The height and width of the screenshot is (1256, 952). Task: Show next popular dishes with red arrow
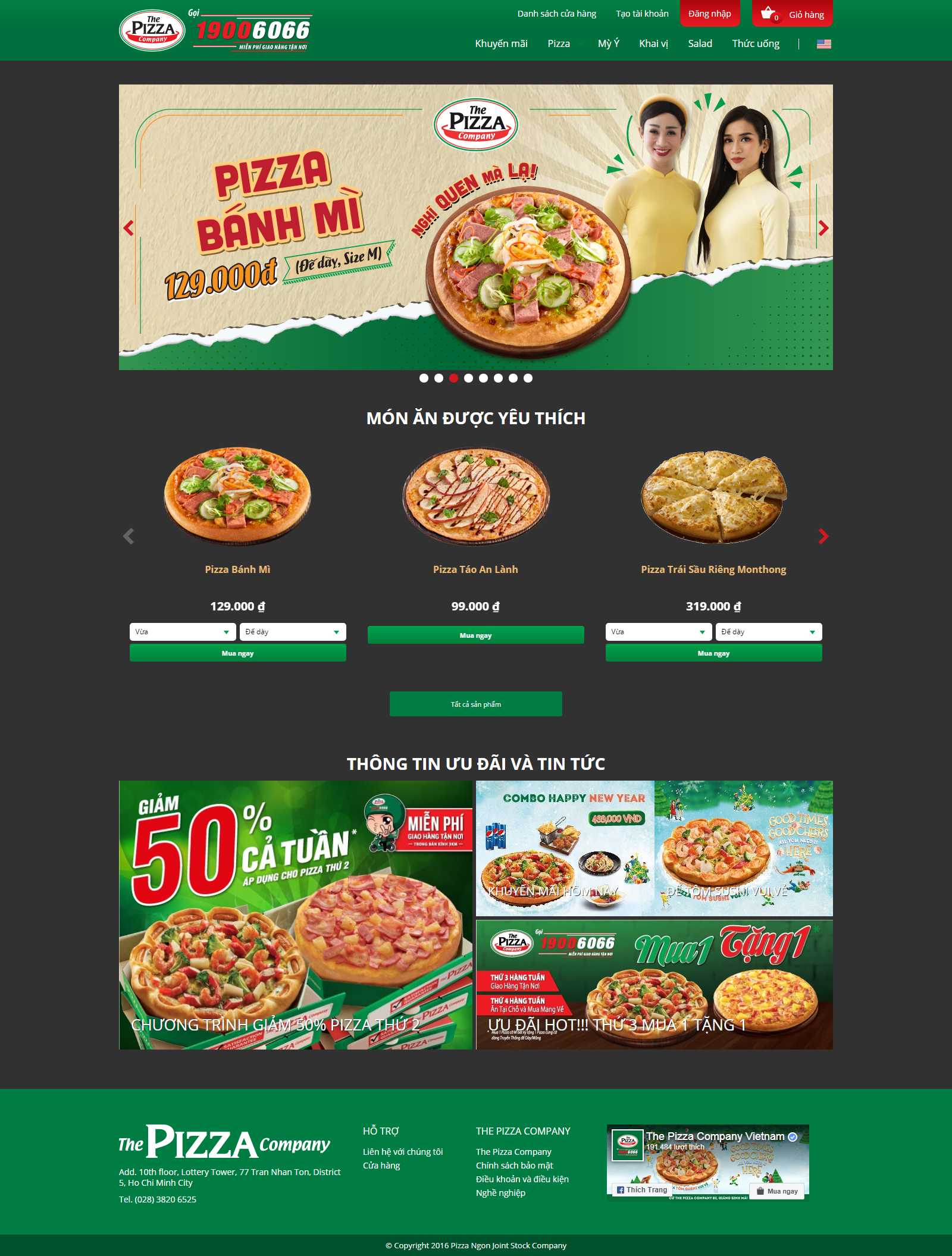pyautogui.click(x=823, y=536)
